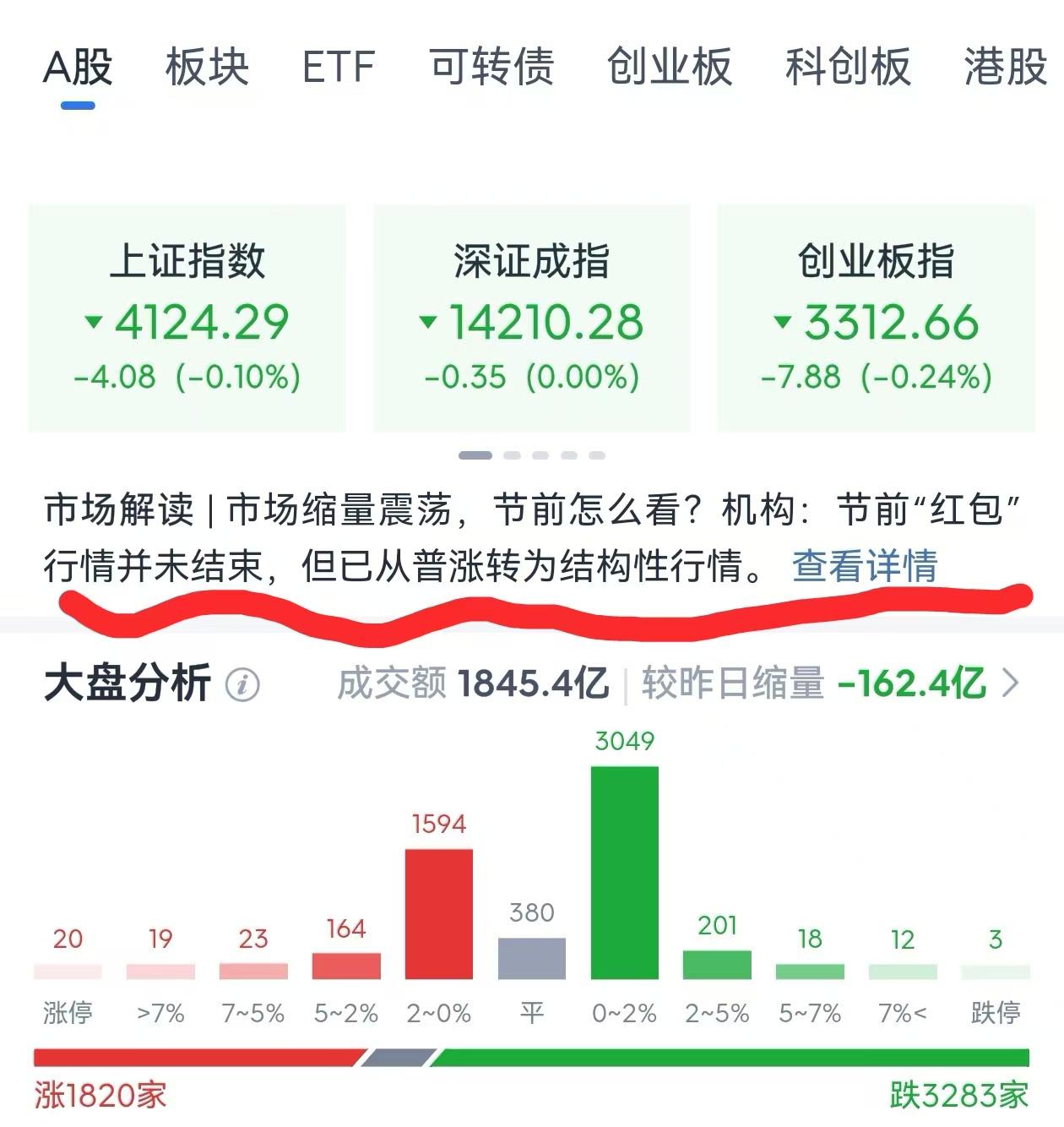Open the 创业板 tab
Image resolution: width=1064 pixels, height=1127 pixels.
671,68
